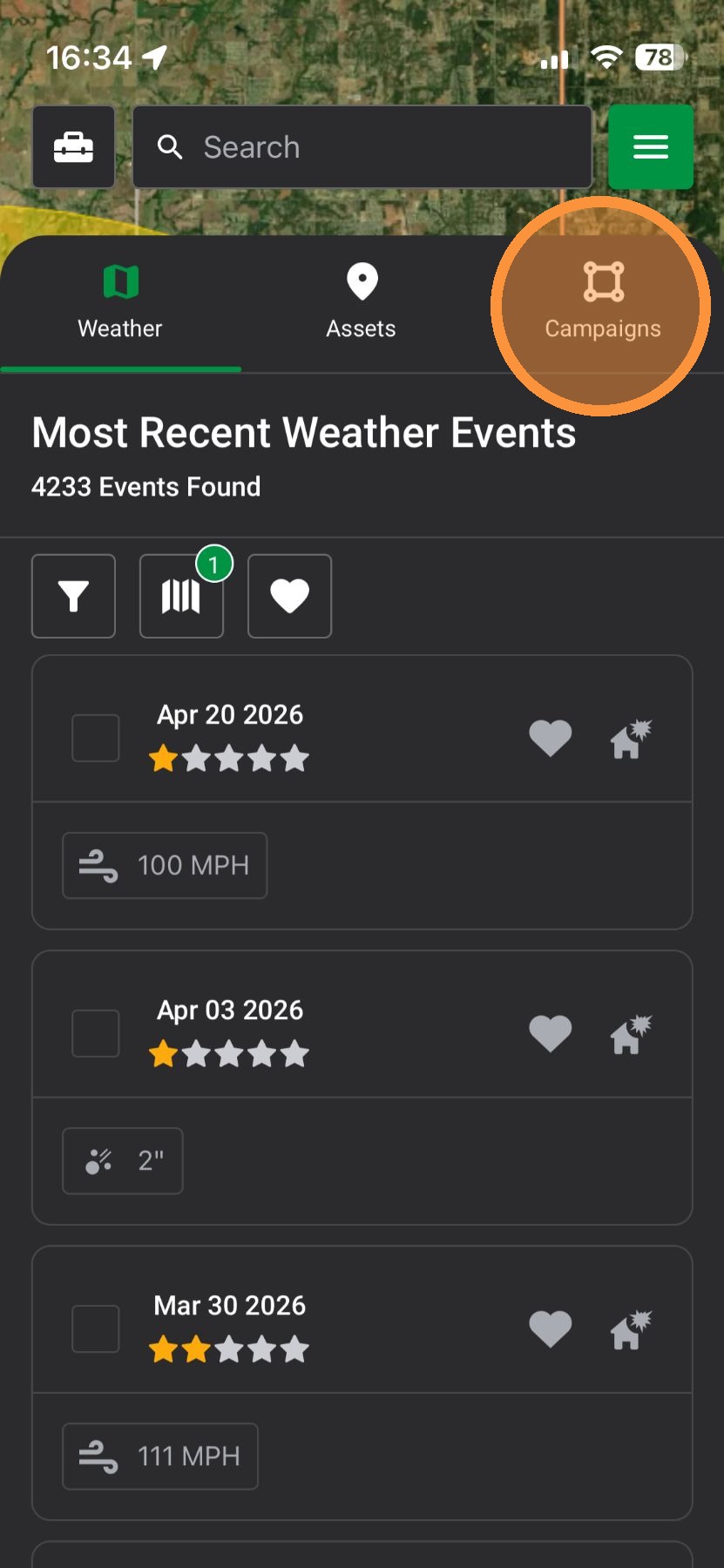Screen dimensions: 724x1568
Task: Open the Apr 20 2026 100 MPH event card
Action: pyautogui.click(x=362, y=792)
